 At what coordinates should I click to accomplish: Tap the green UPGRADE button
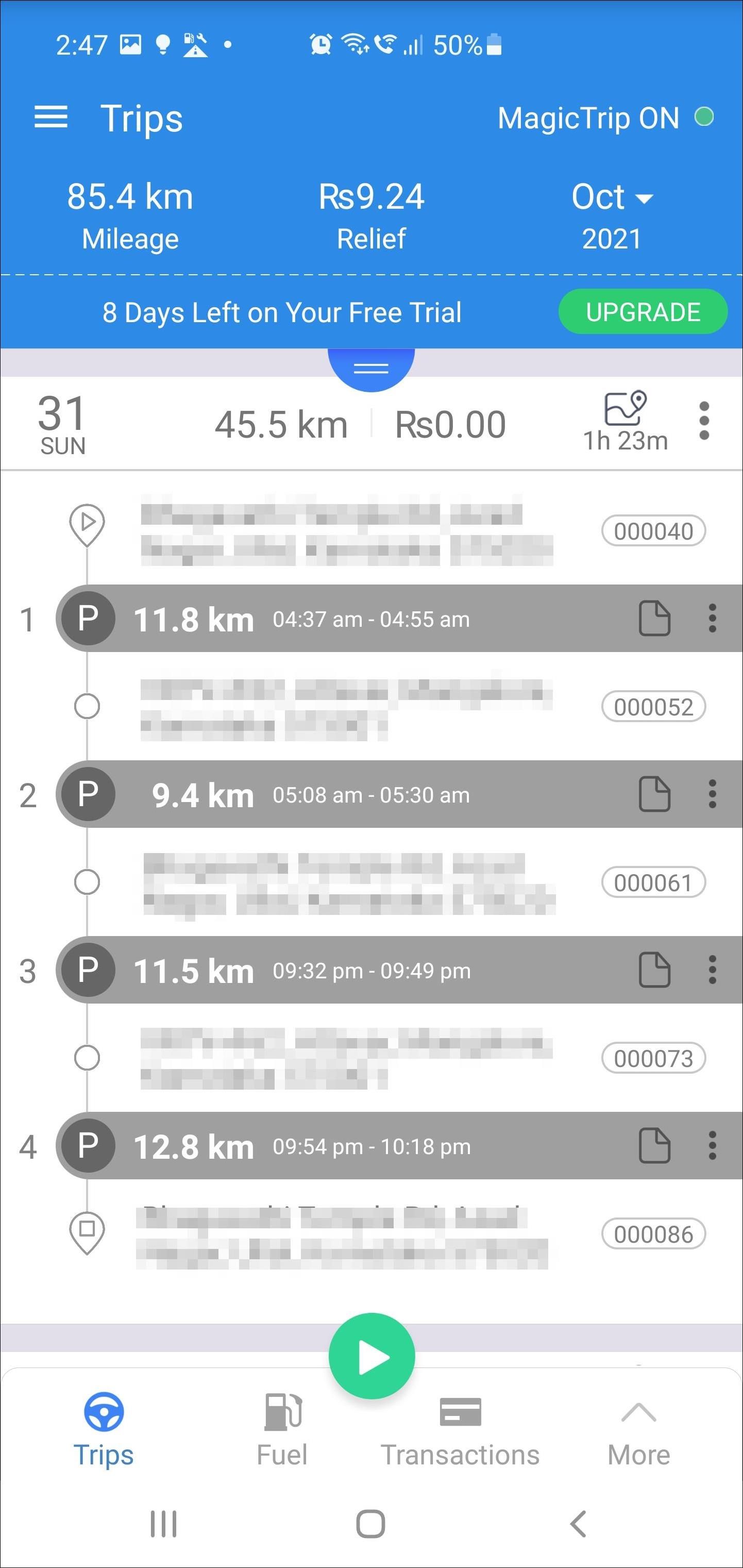click(x=643, y=312)
